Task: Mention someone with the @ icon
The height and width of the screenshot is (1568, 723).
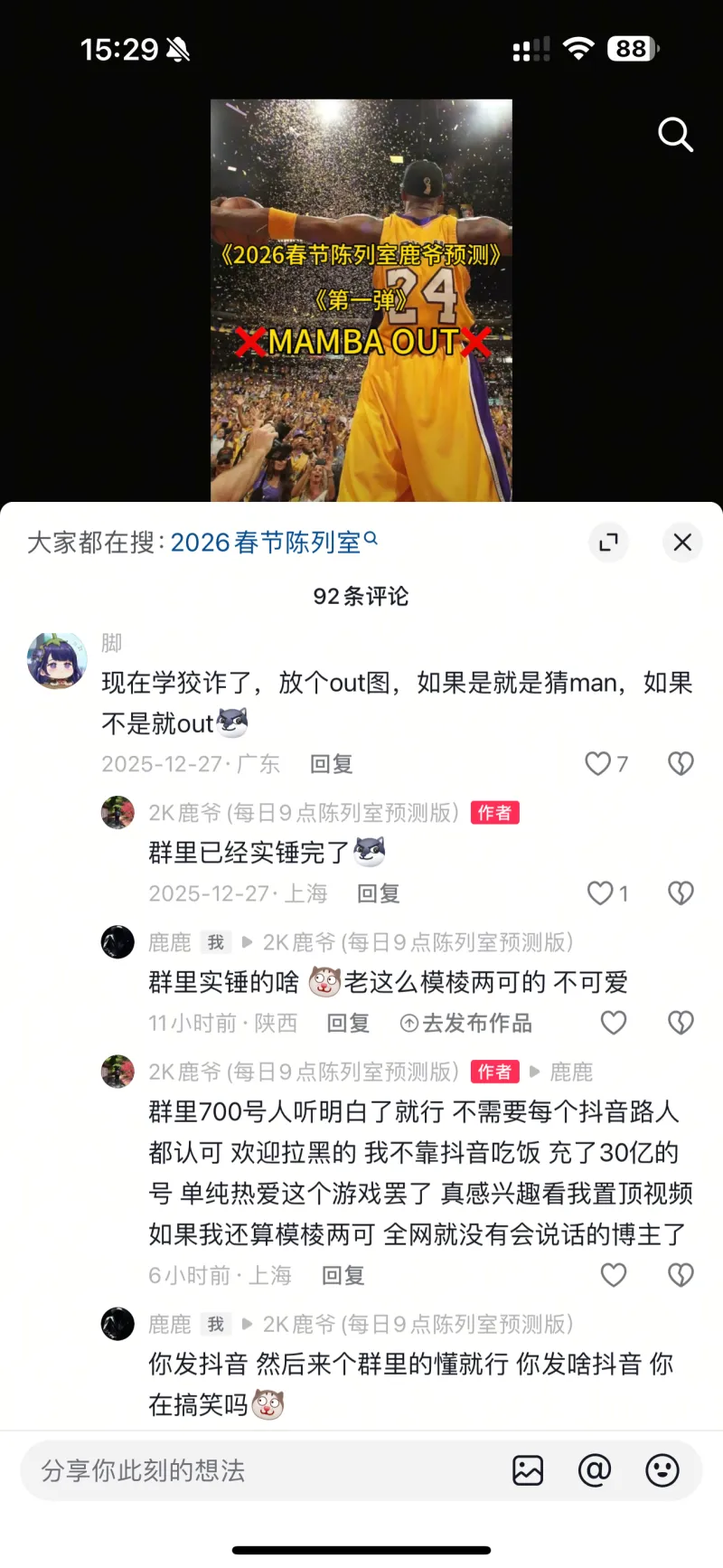Action: click(x=595, y=1471)
